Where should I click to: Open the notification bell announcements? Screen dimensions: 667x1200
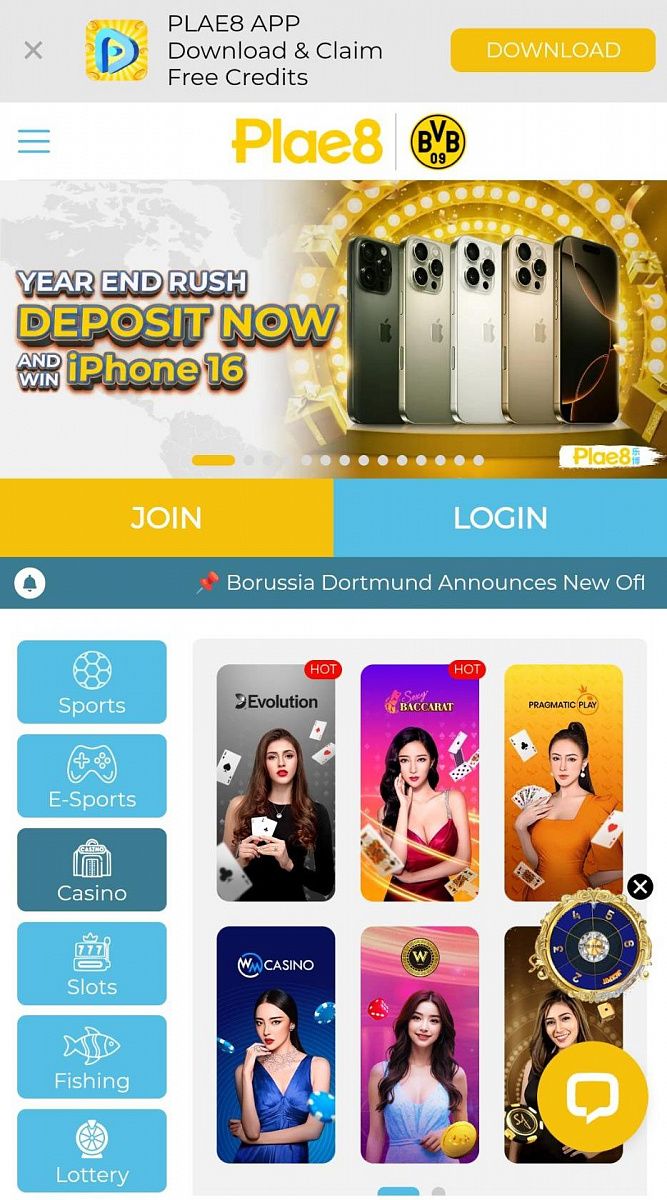(x=30, y=583)
